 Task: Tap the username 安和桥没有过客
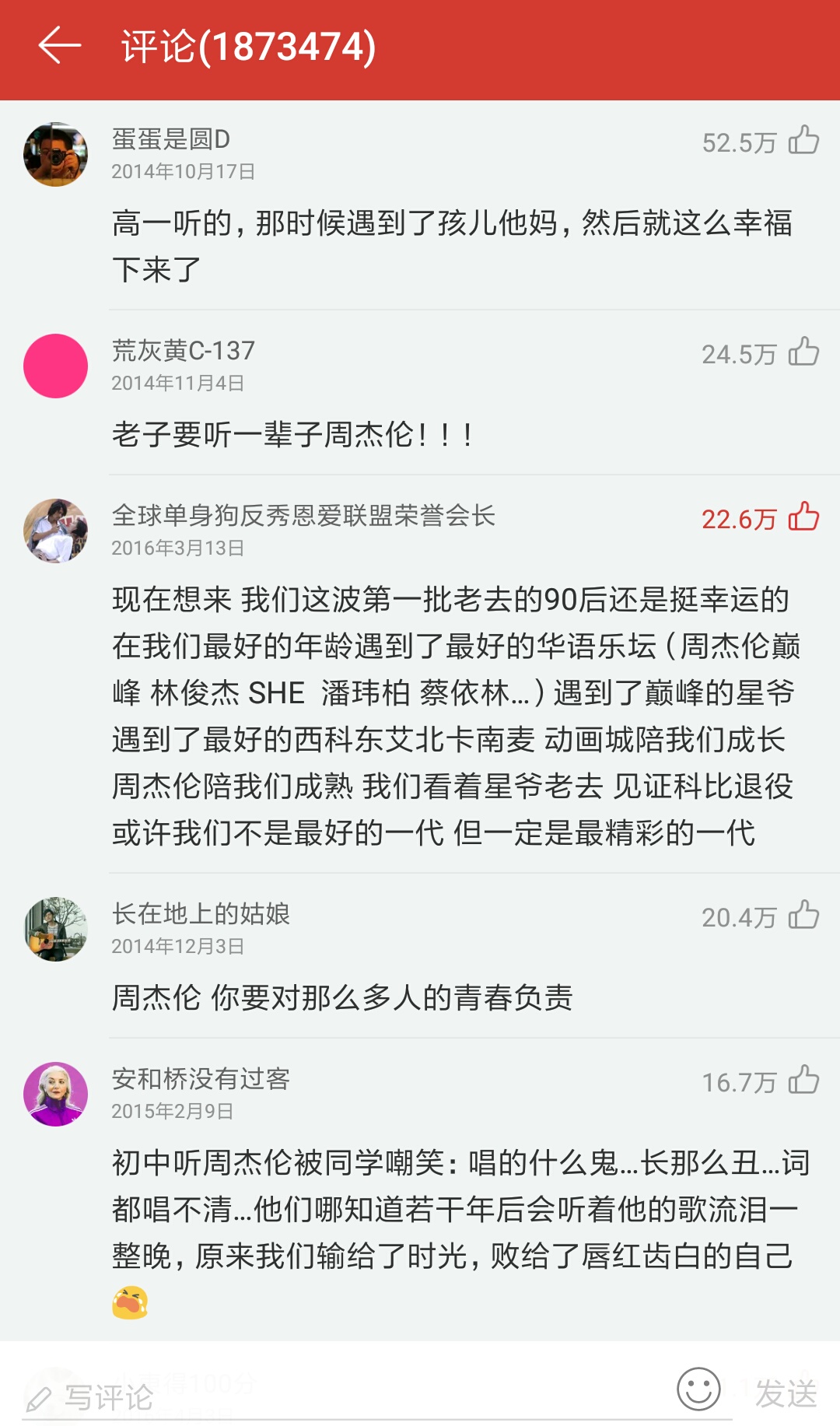tap(198, 1080)
